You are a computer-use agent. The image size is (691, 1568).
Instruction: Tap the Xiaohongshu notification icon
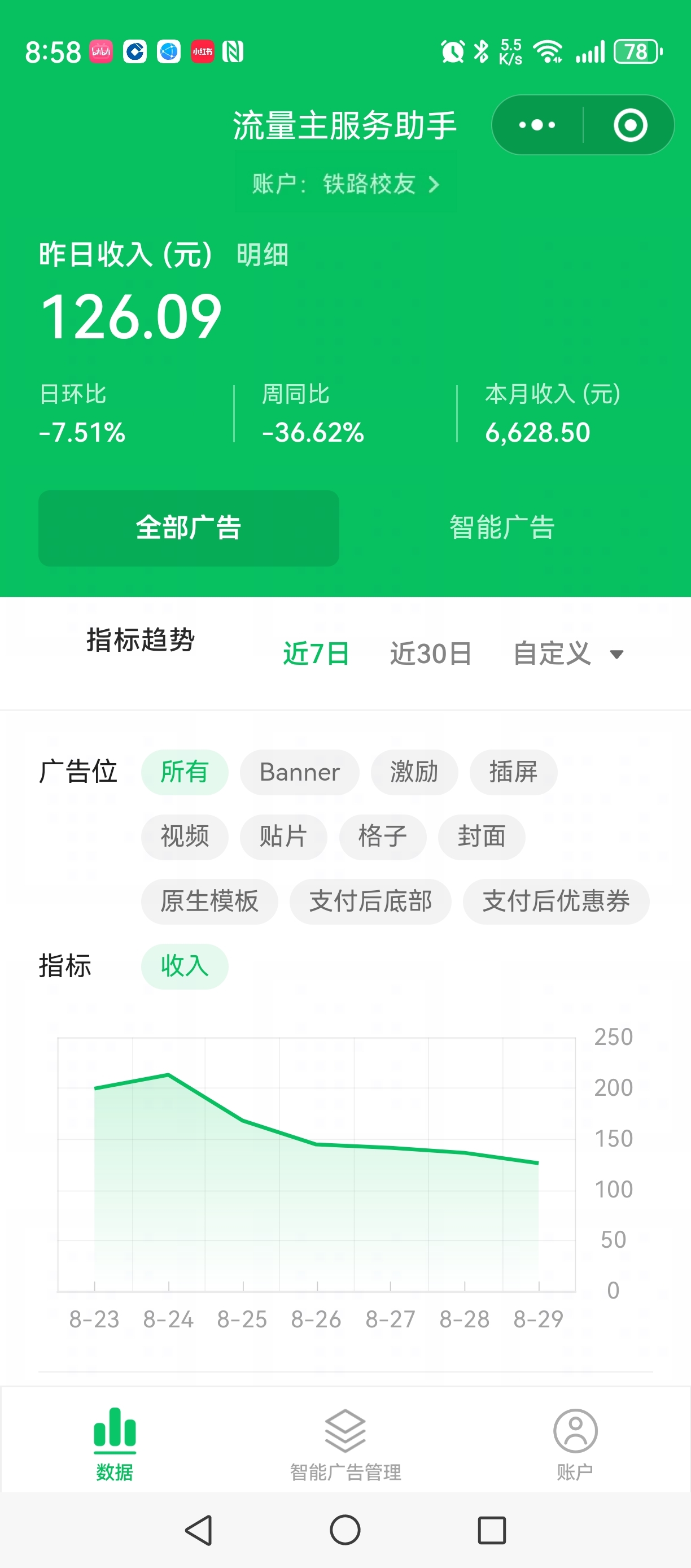(x=203, y=52)
